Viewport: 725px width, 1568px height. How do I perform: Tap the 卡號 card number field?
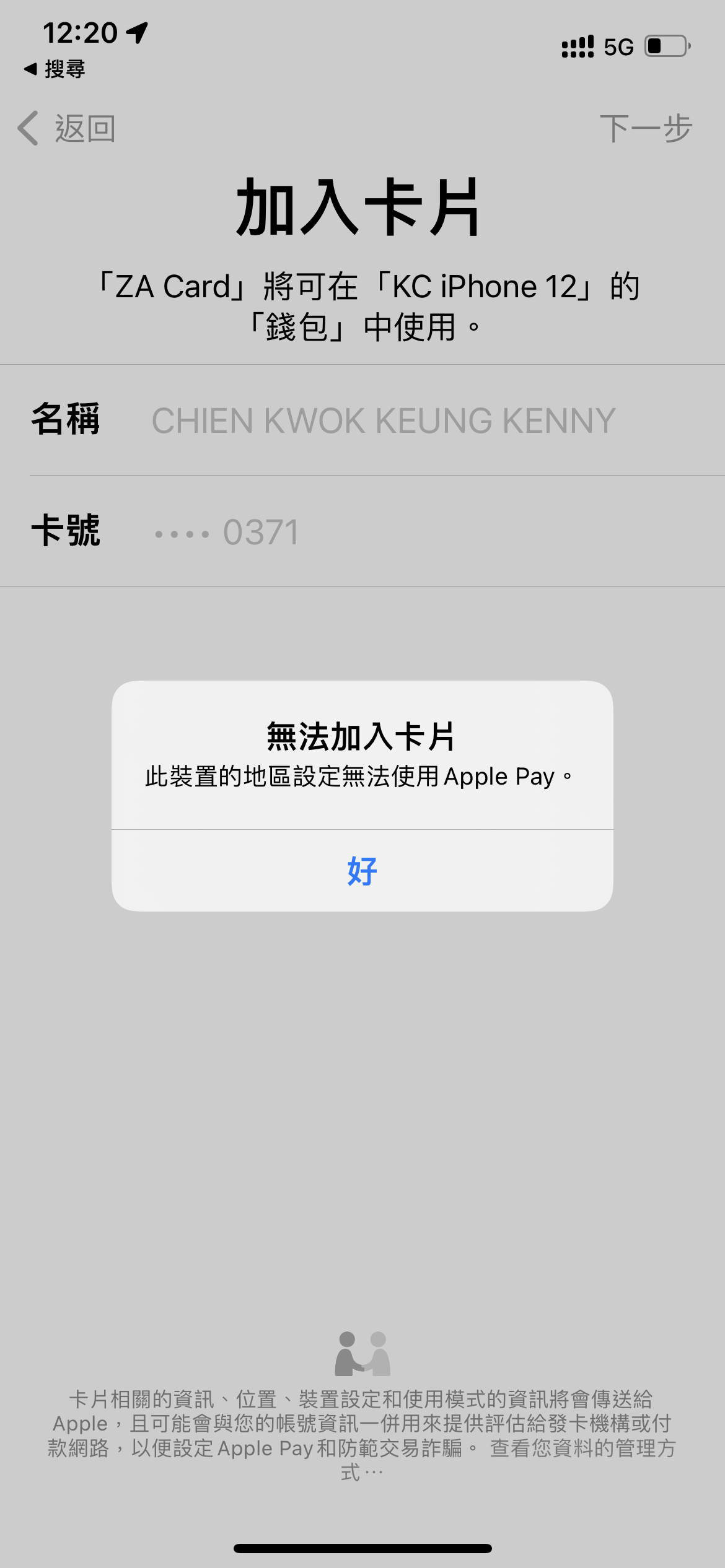362,531
